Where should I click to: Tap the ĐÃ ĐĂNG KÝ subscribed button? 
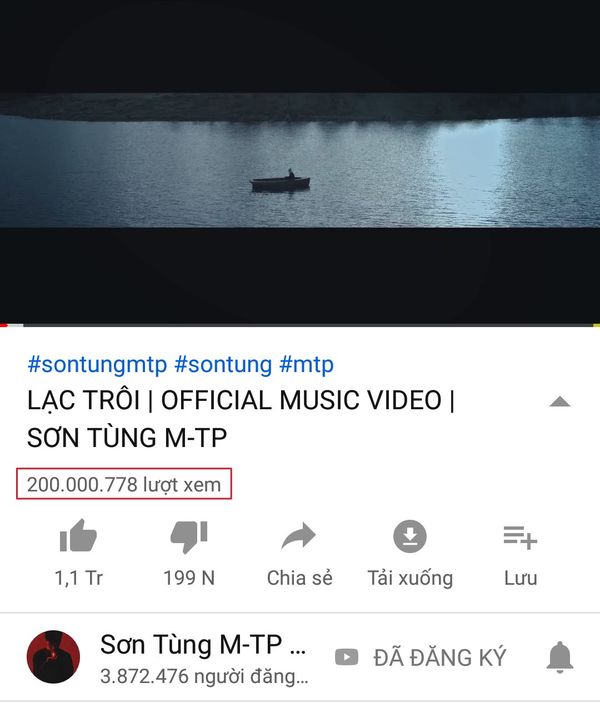(x=421, y=657)
